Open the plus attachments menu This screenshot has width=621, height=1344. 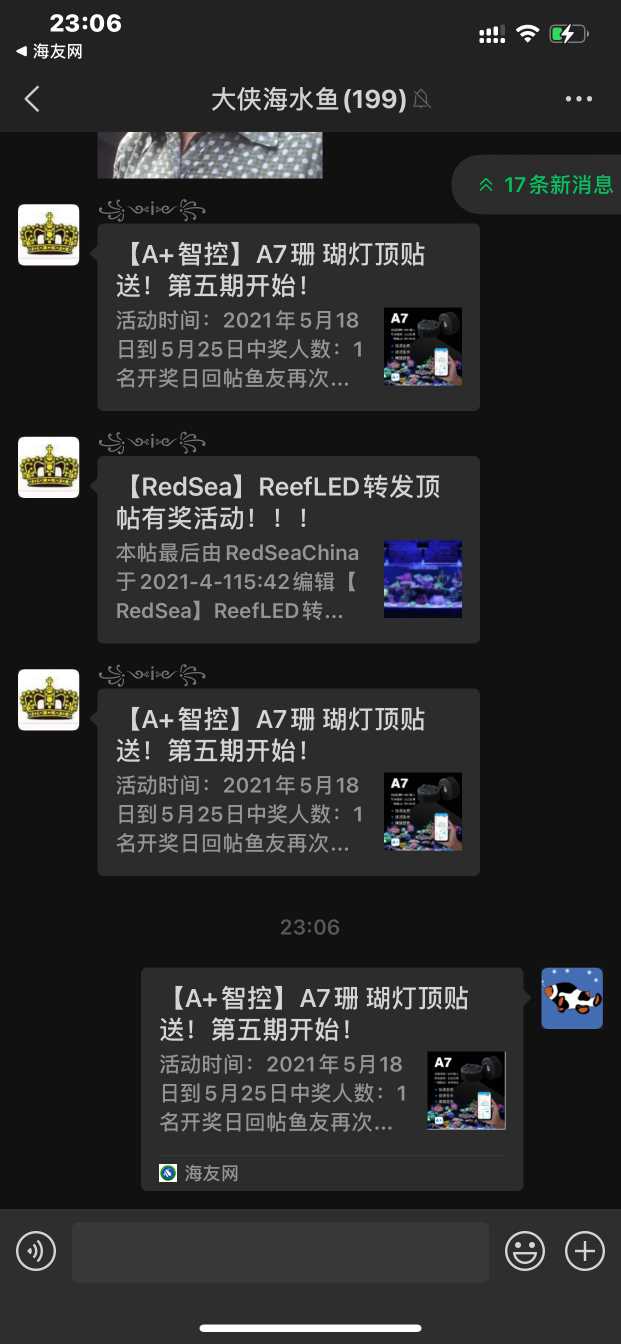point(585,1251)
